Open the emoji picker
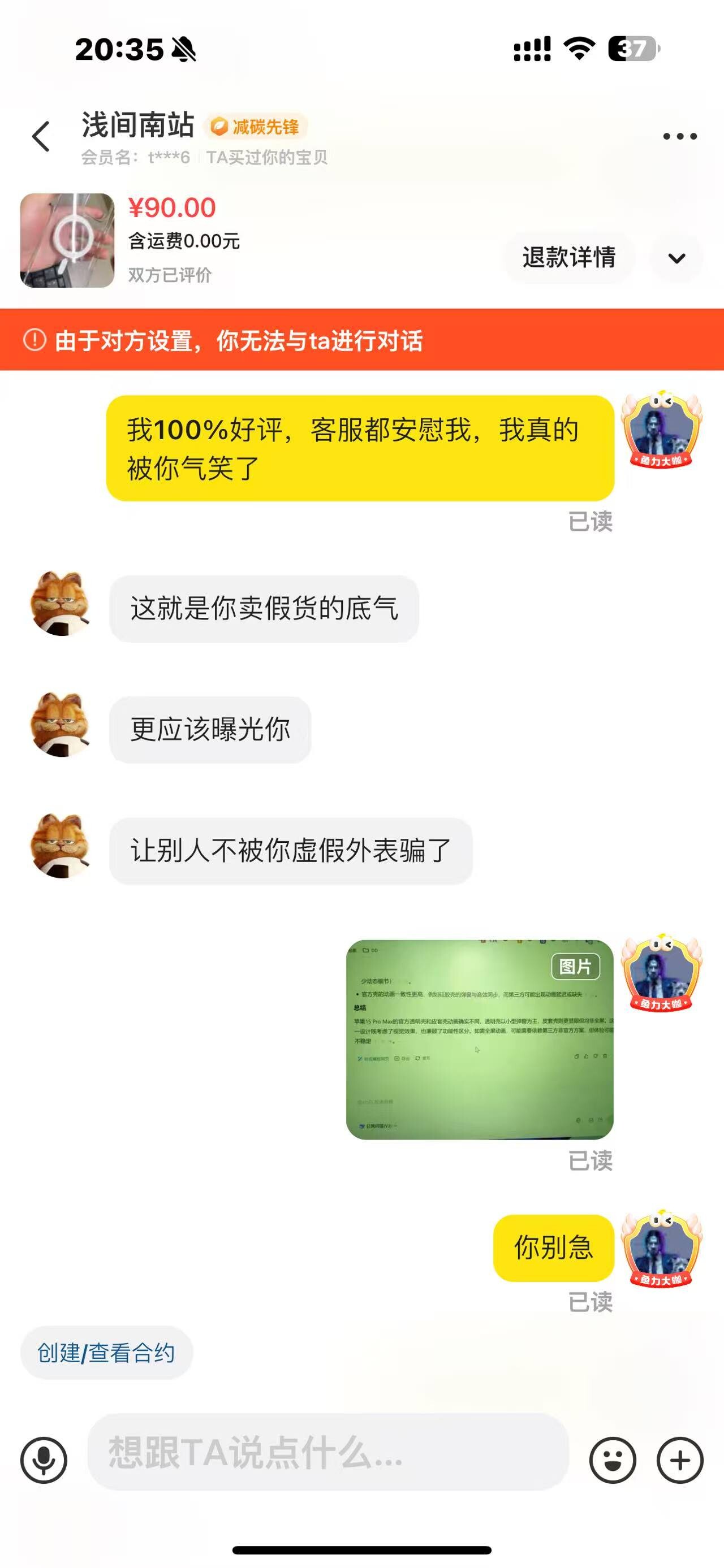The width and height of the screenshot is (724, 1568). [613, 1459]
